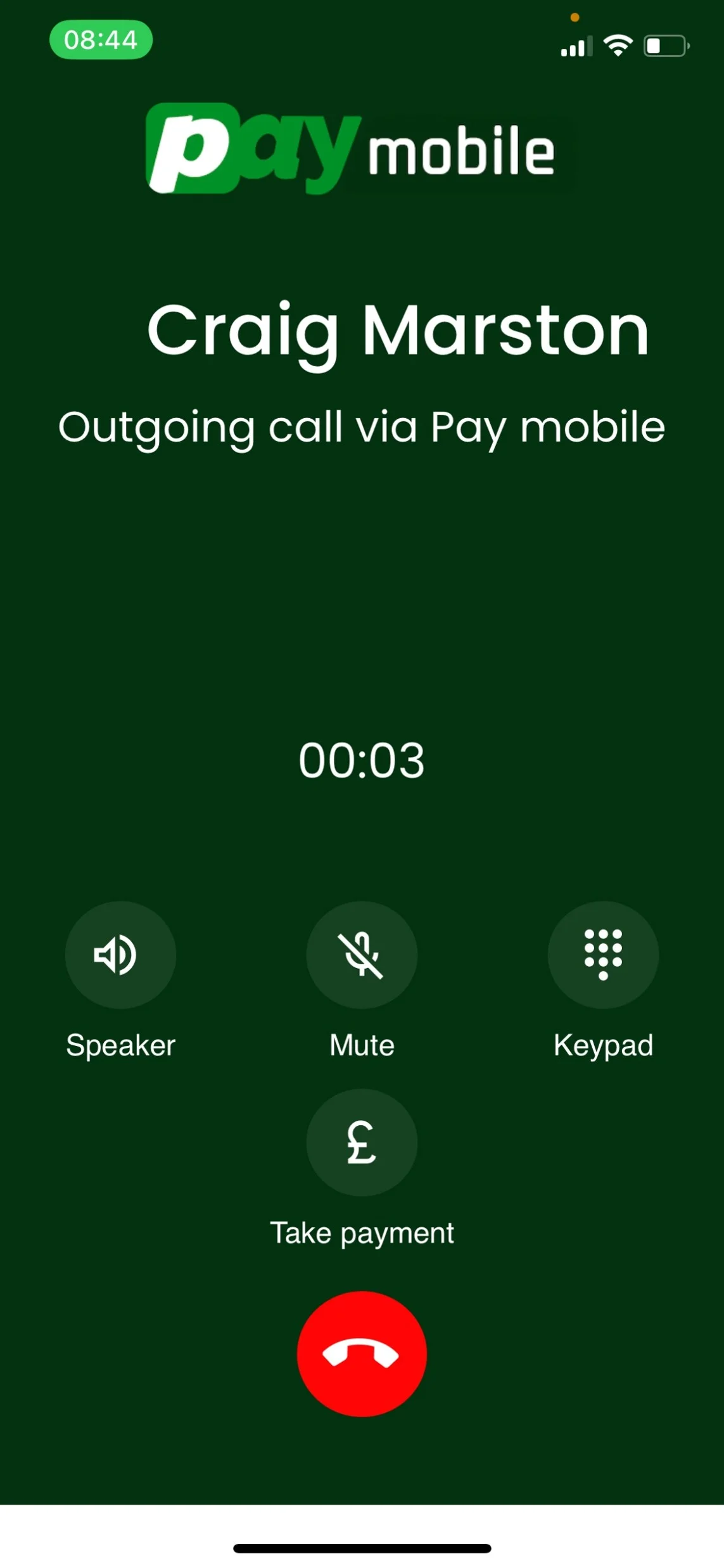The height and width of the screenshot is (1568, 724).
Task: End the call with Craig Marston
Action: click(x=362, y=1354)
